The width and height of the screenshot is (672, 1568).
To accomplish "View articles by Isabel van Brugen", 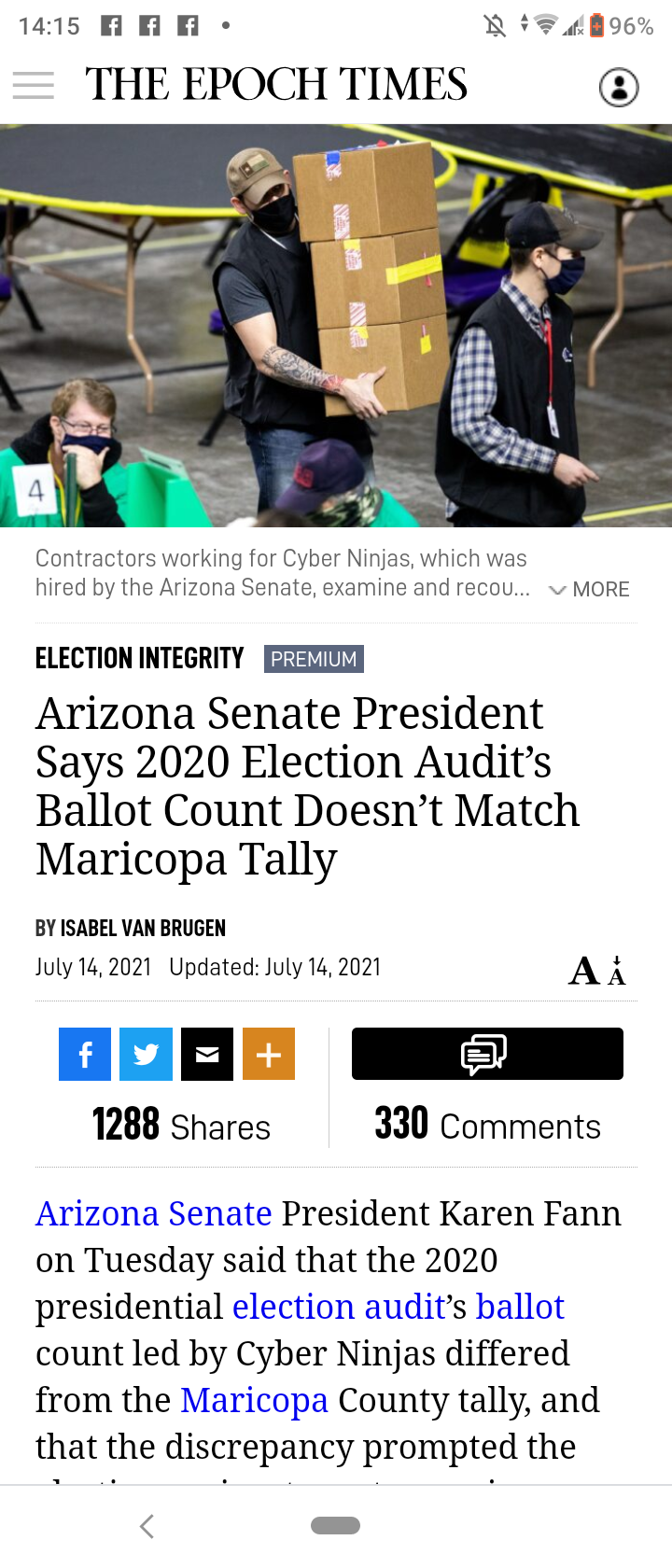I will point(143,929).
